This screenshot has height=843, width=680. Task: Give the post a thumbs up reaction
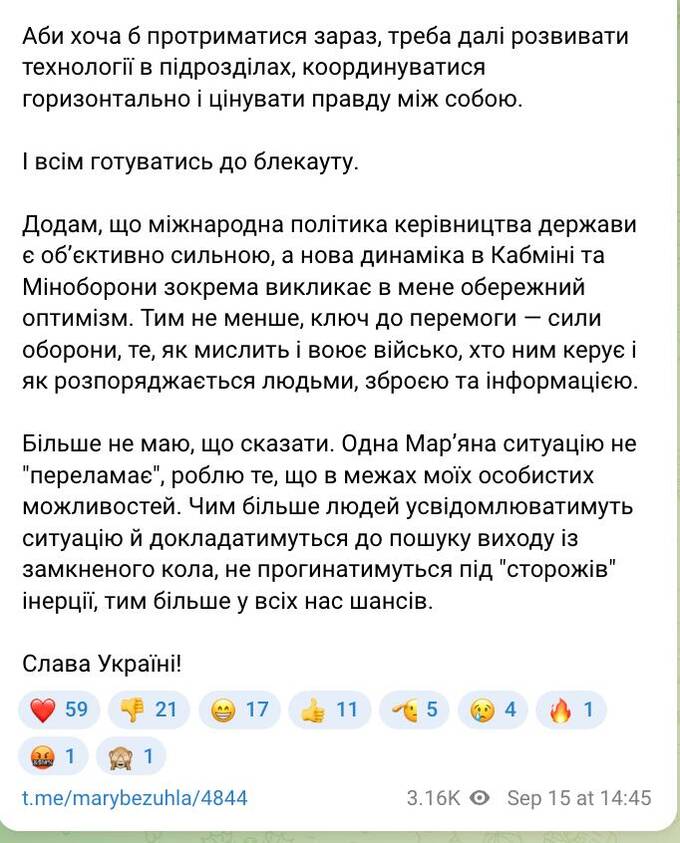(x=328, y=710)
